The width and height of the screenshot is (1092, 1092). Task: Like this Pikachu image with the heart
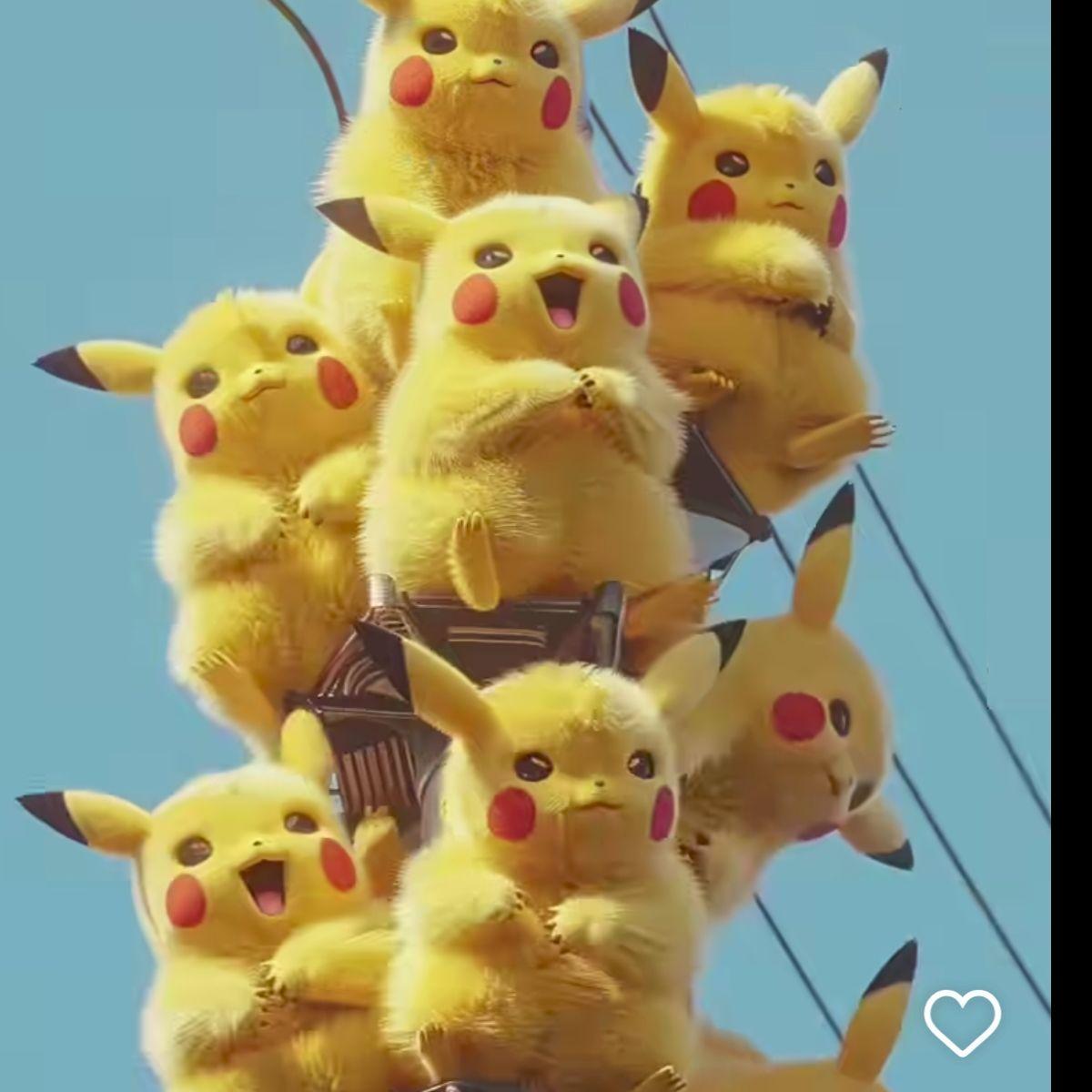click(963, 1023)
